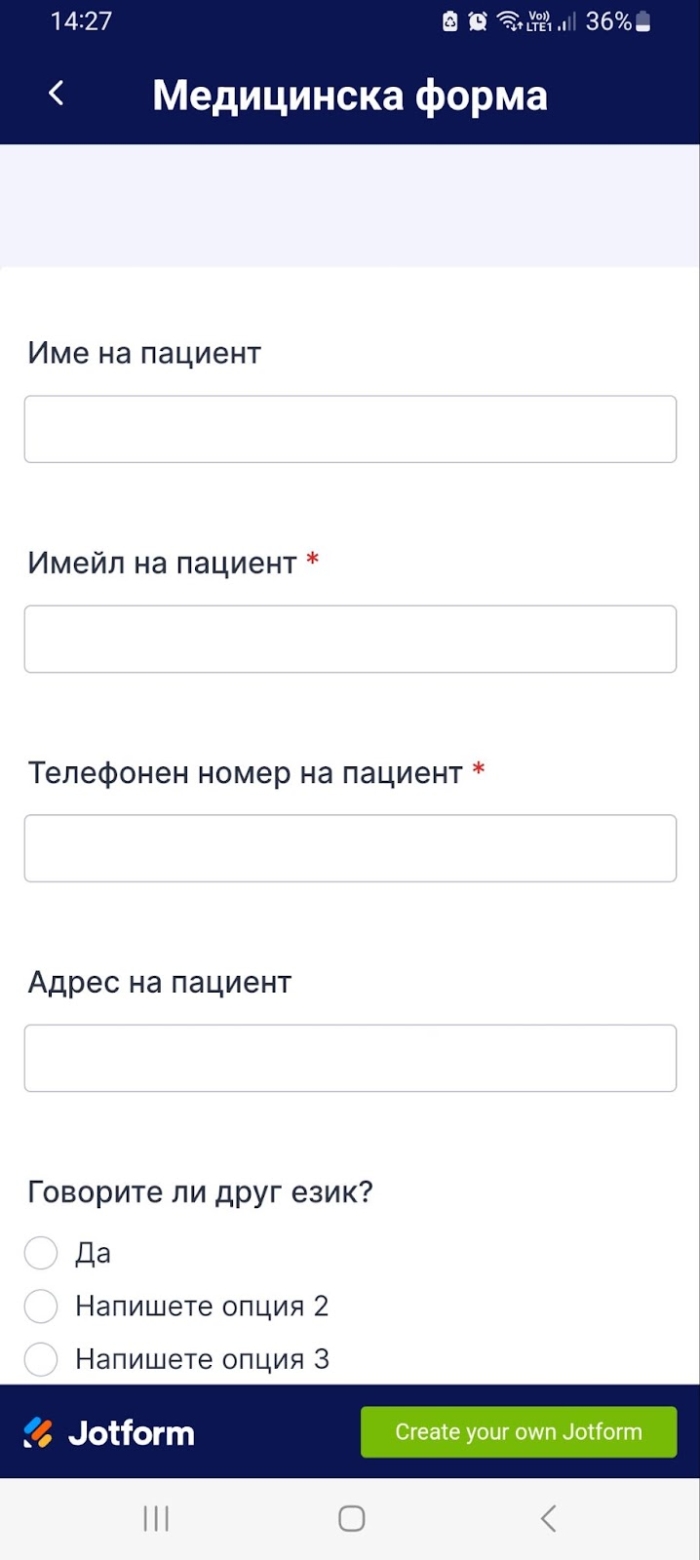
Task: Select the Адрес на пациент text box
Action: (350, 1057)
